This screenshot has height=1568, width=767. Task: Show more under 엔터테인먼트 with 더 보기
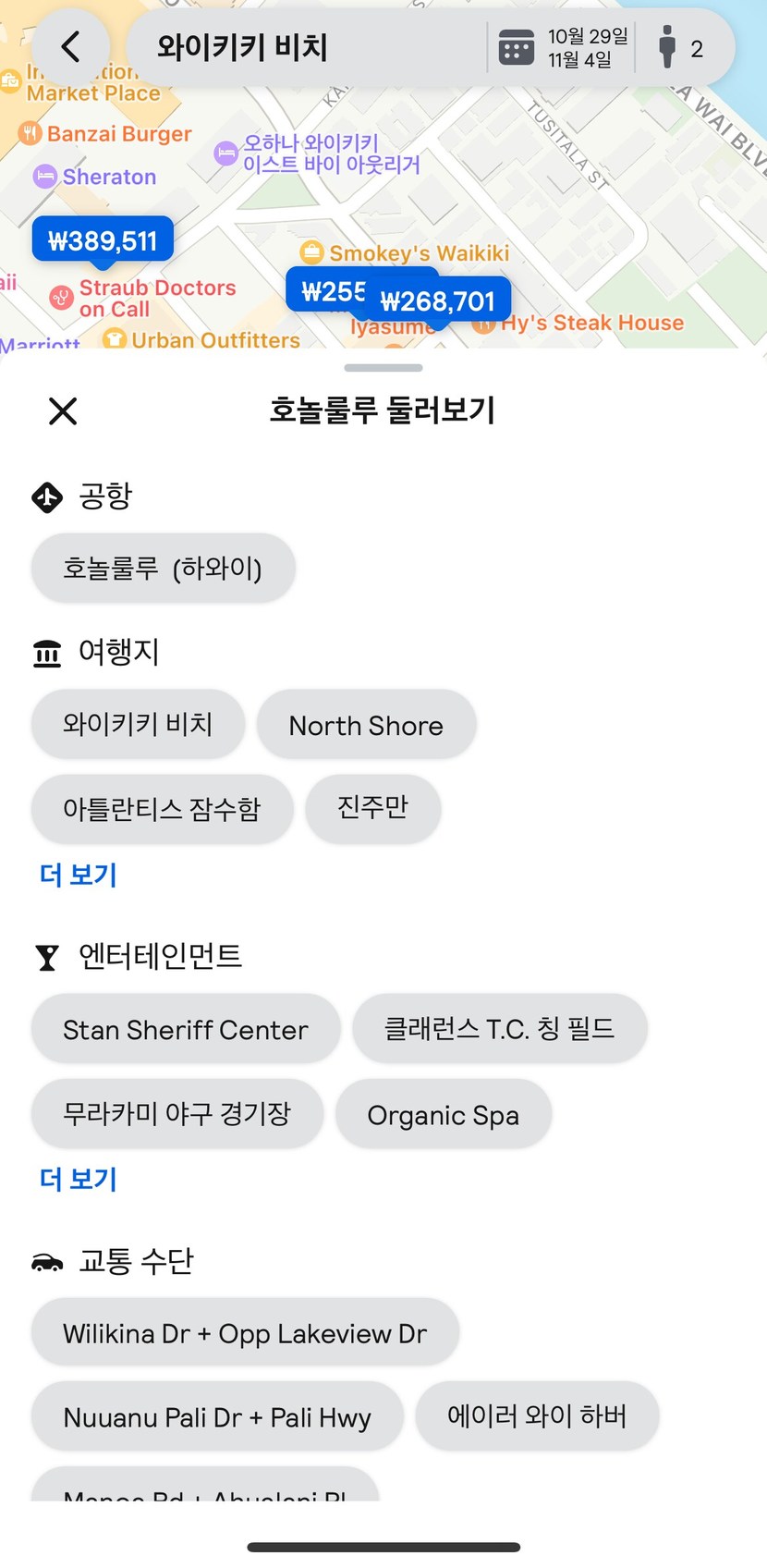pyautogui.click(x=79, y=1179)
